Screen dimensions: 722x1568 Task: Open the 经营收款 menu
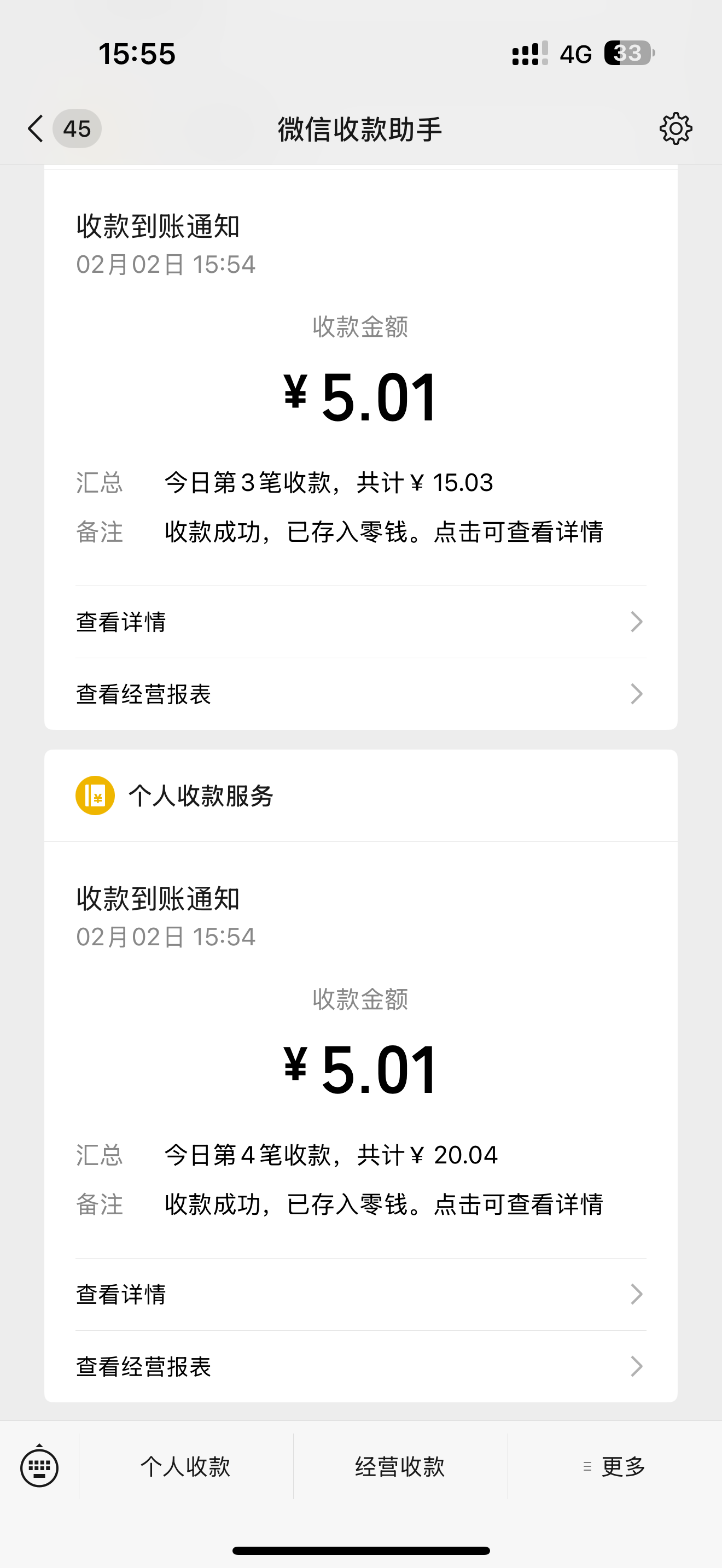pyautogui.click(x=400, y=1467)
